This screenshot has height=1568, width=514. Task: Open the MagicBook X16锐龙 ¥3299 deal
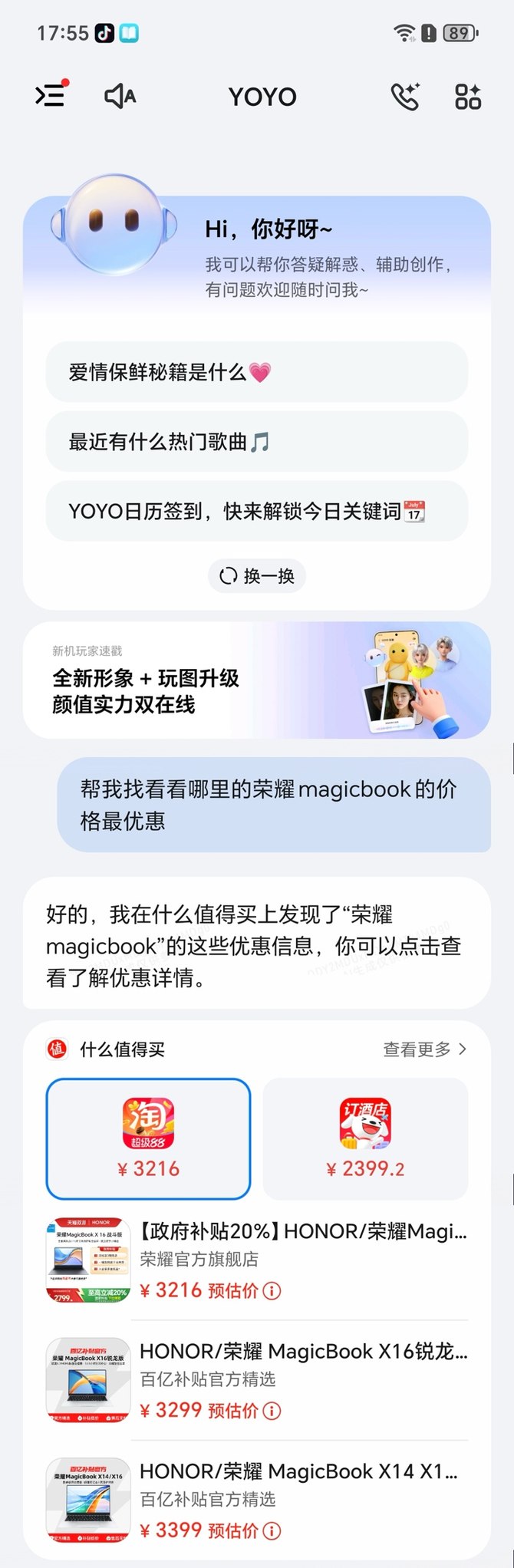[257, 1380]
